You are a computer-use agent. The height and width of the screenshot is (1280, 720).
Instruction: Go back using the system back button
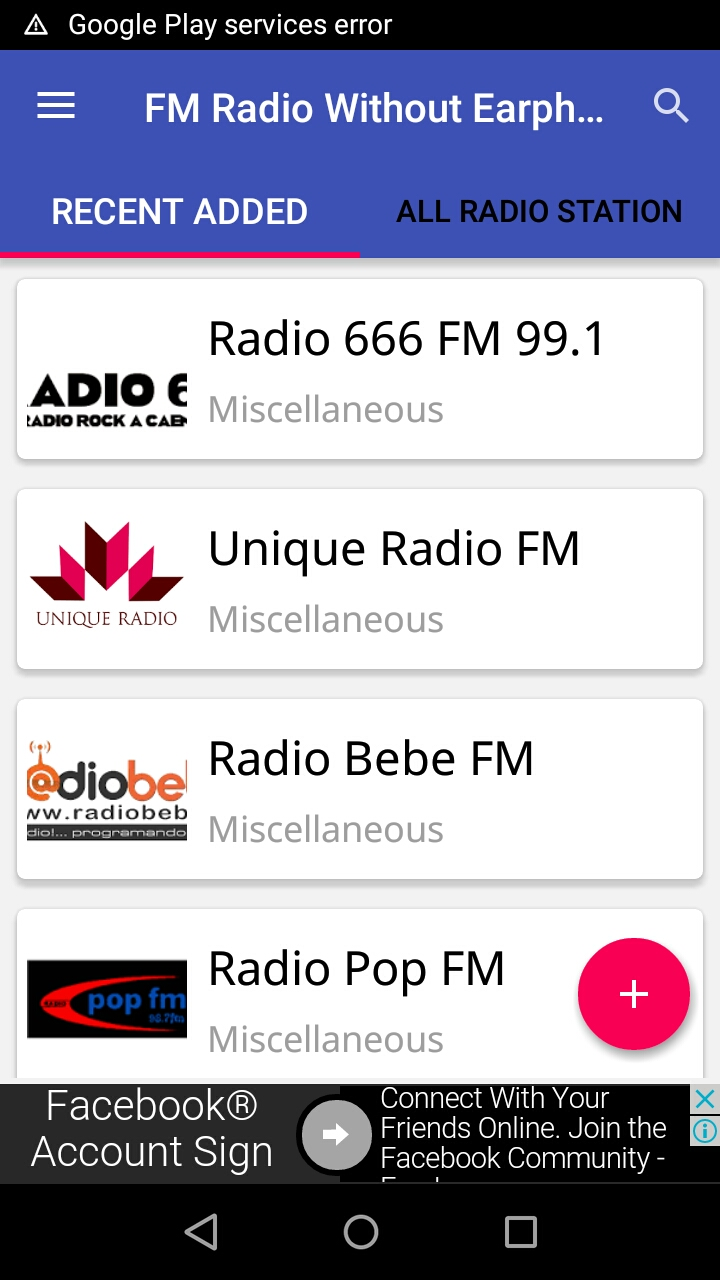[201, 1232]
